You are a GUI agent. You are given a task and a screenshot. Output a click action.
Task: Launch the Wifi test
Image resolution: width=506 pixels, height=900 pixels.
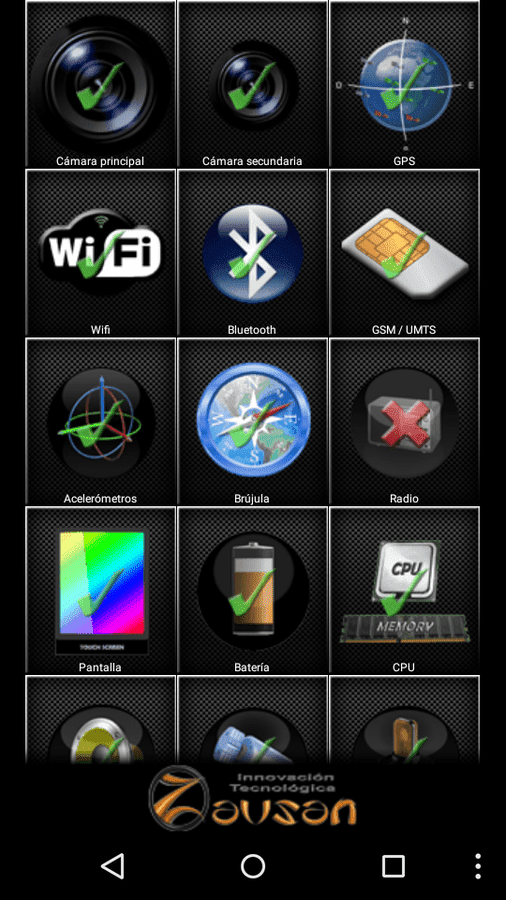[x=100, y=253]
